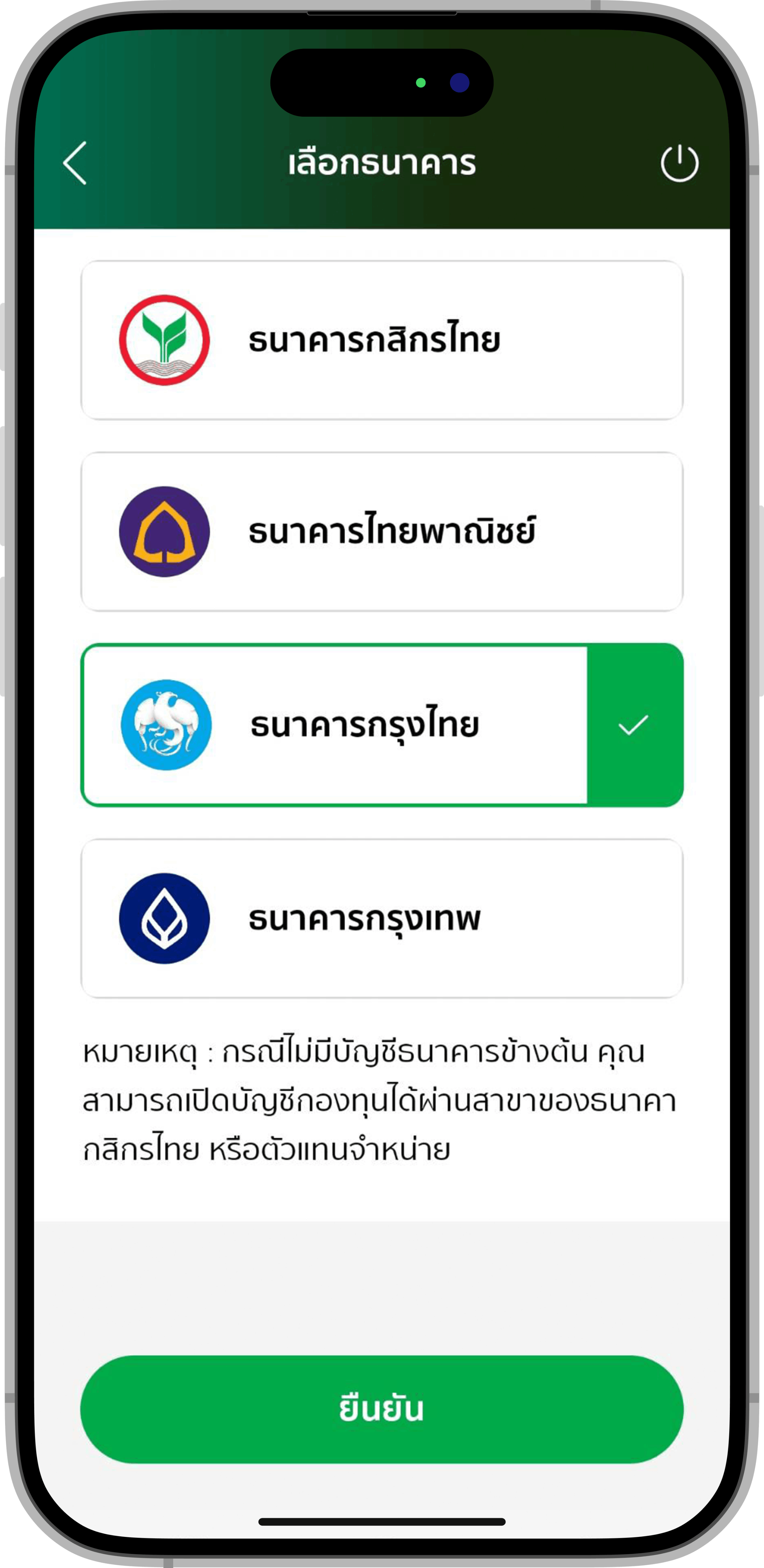Tap the power logout icon
The image size is (764, 1568).
679,163
